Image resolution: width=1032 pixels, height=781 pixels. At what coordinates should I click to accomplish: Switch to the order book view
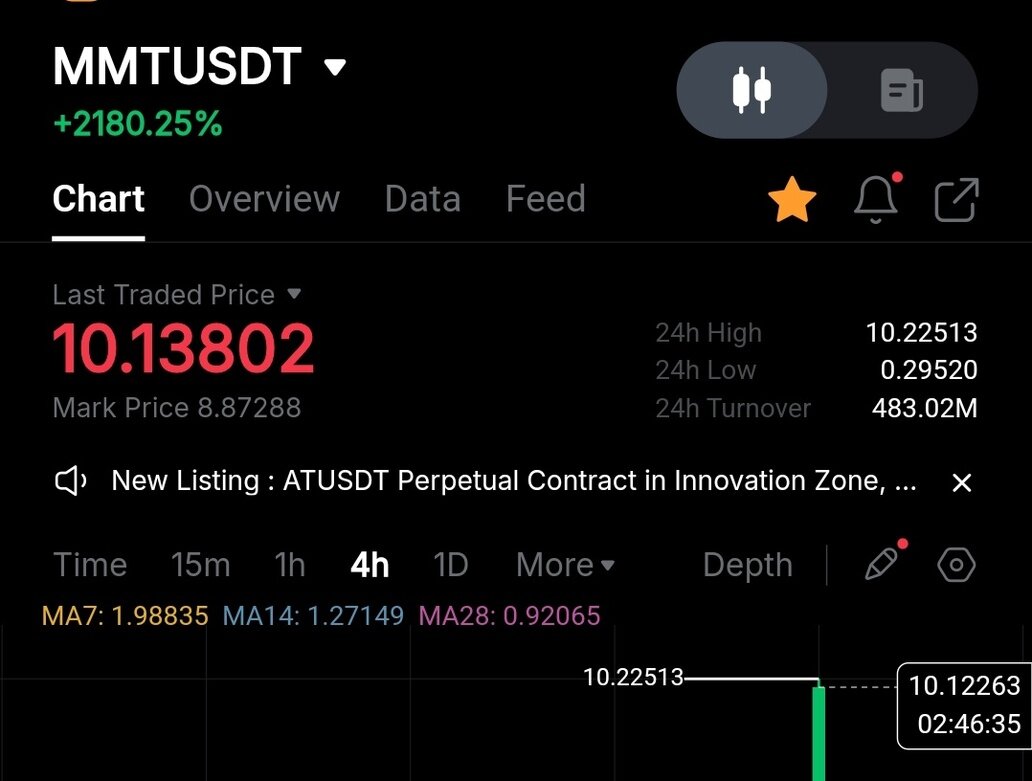point(901,90)
